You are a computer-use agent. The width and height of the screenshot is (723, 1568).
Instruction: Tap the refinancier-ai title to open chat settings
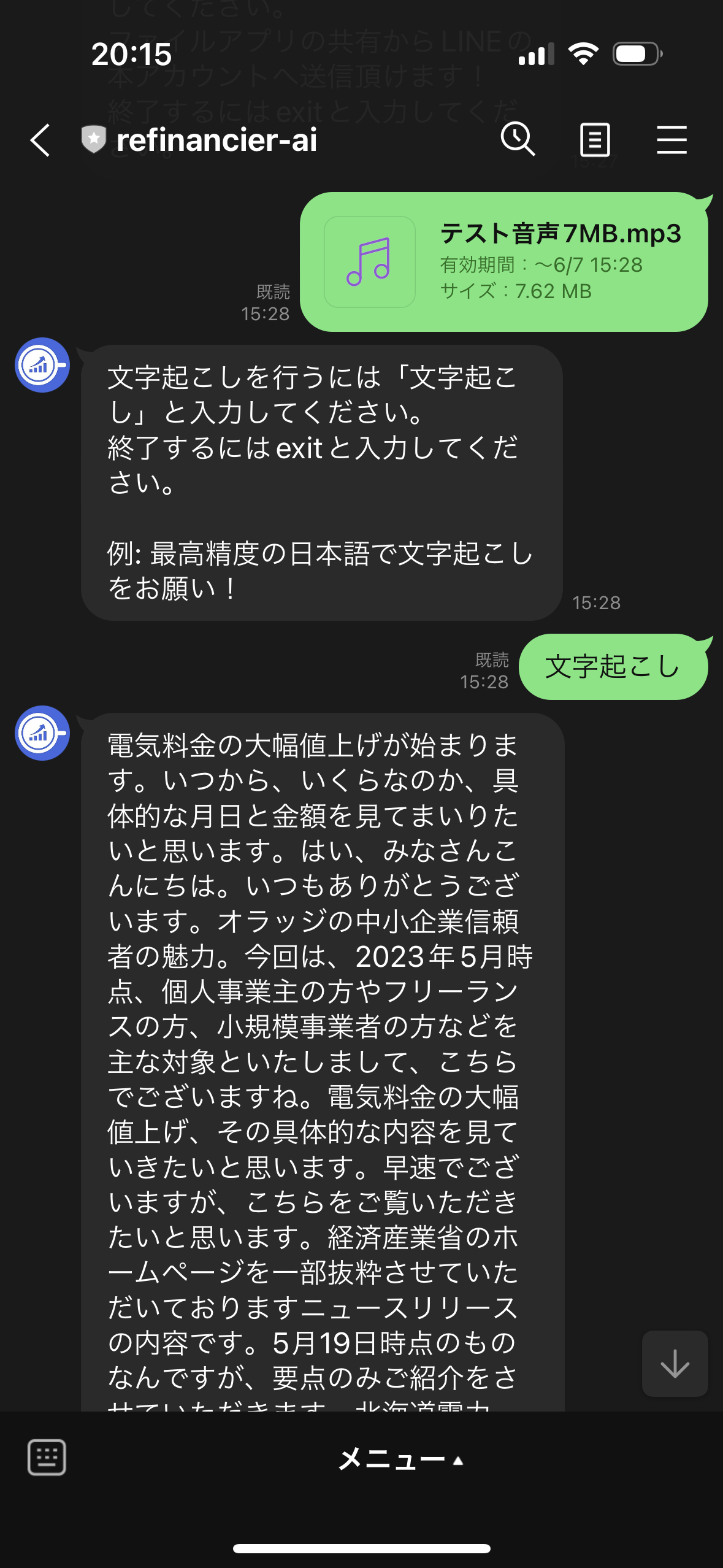click(x=215, y=140)
